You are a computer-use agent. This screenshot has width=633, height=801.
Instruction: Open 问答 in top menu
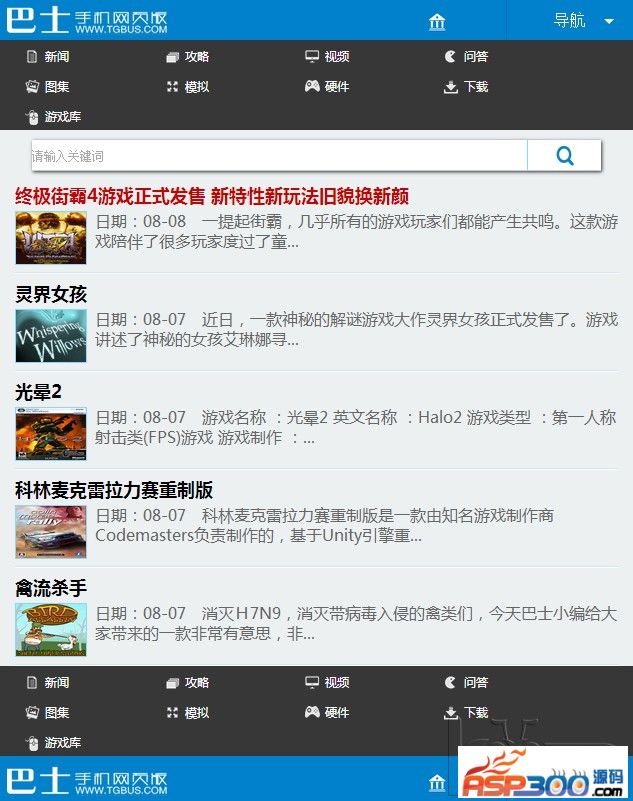tap(467, 57)
